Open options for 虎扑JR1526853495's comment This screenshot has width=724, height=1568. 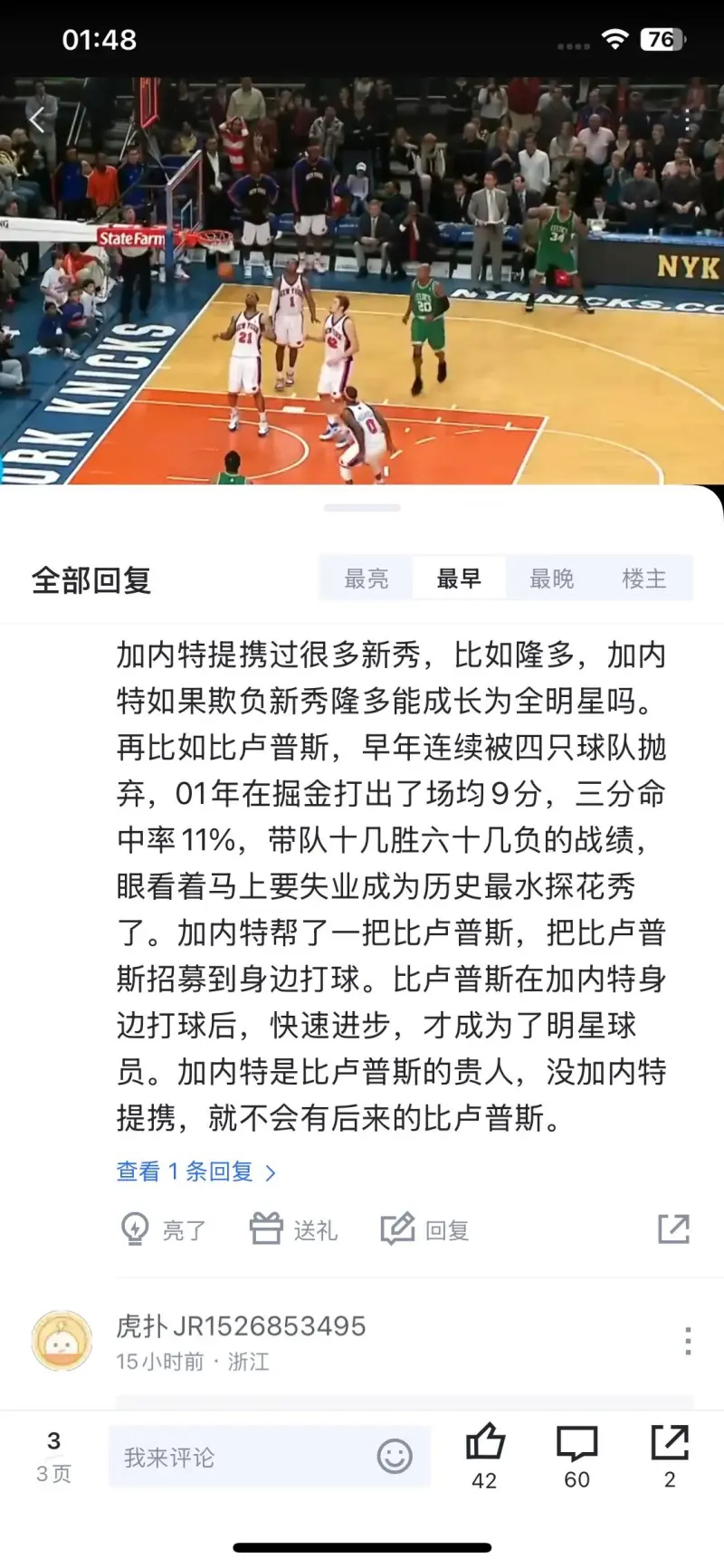click(688, 1341)
